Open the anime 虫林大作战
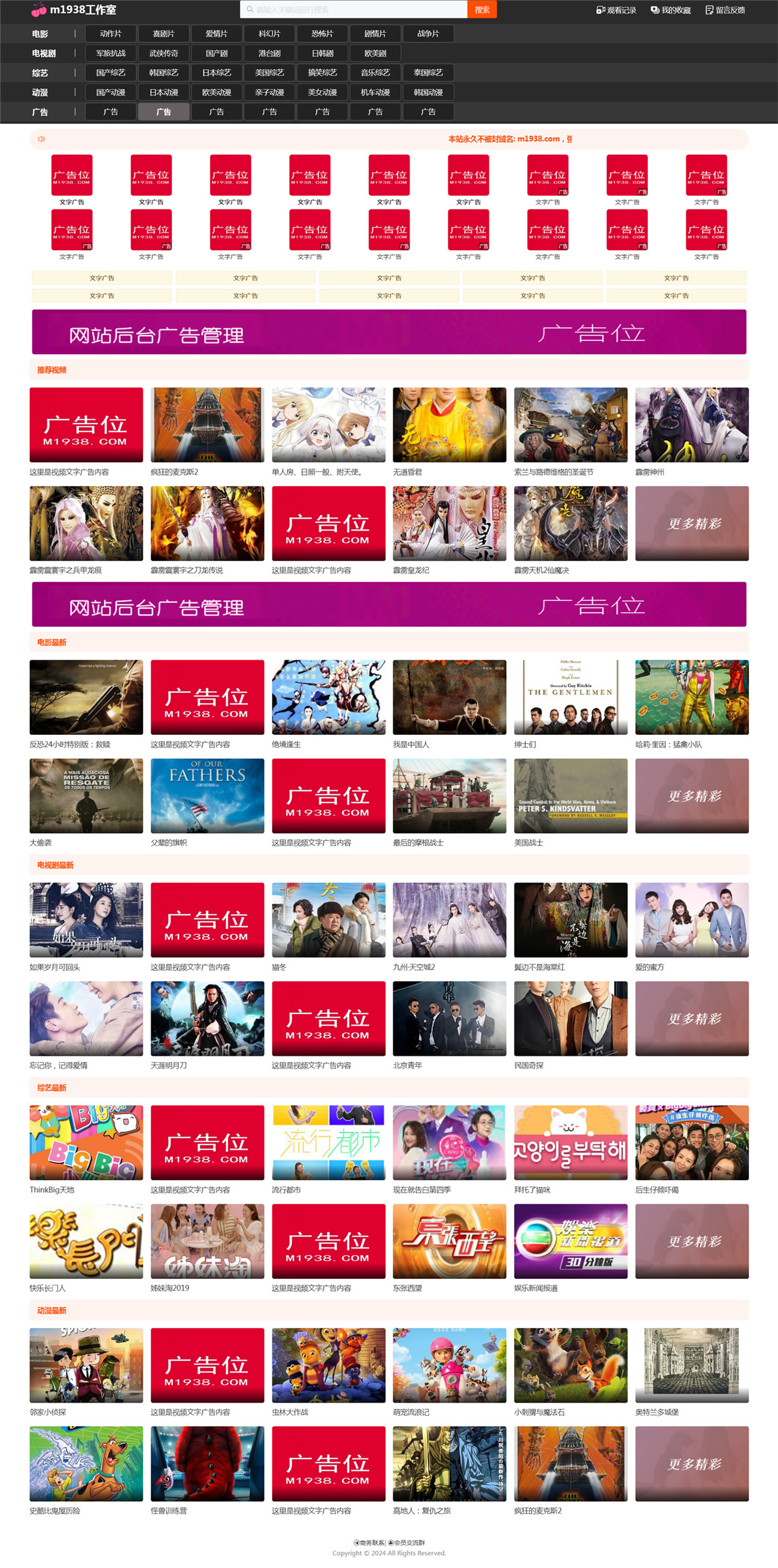This screenshot has height=1568, width=778. click(328, 1365)
